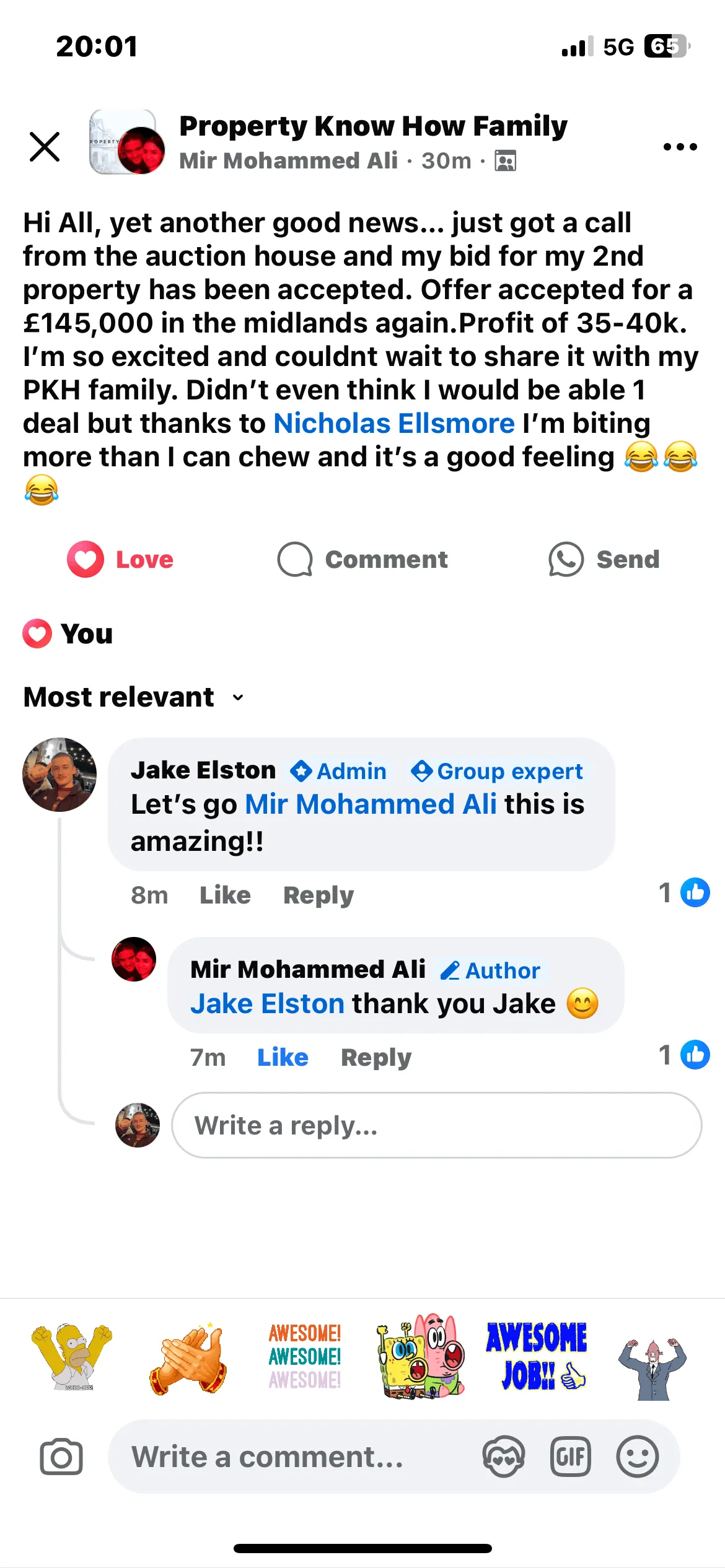
Task: Reply to Jake Elston's comment
Action: (318, 895)
